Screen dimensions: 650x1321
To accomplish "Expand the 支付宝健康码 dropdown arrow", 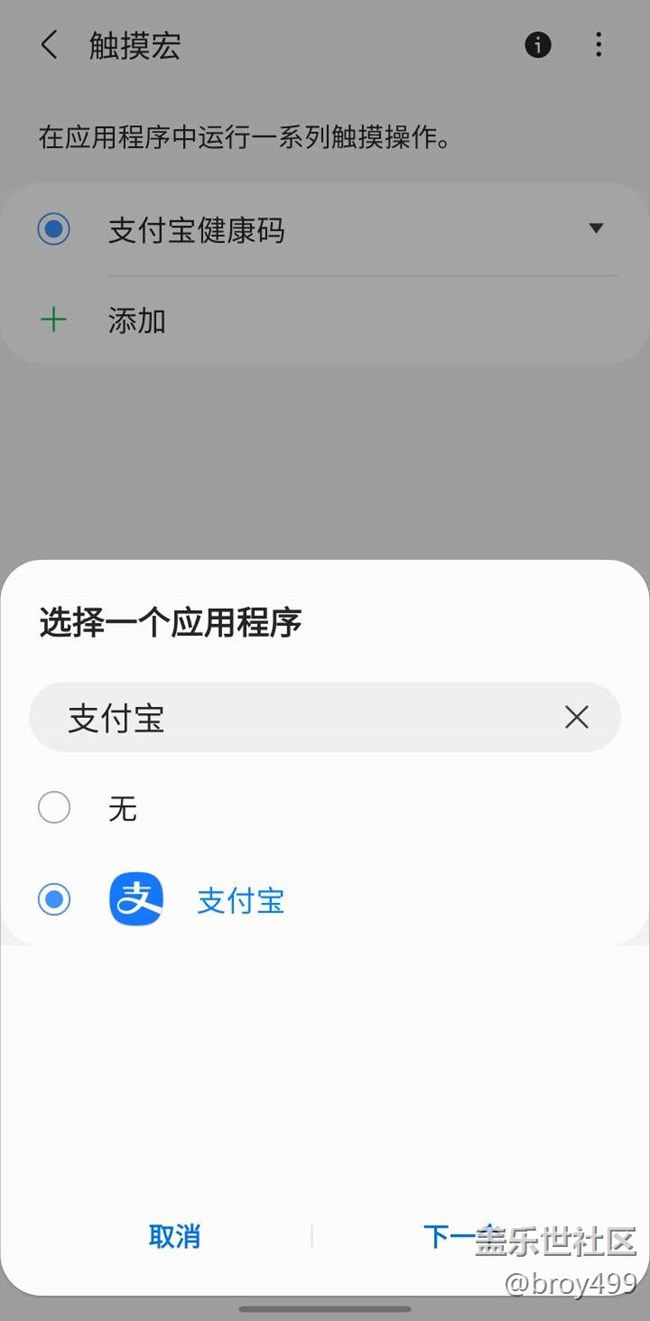I will tap(596, 229).
